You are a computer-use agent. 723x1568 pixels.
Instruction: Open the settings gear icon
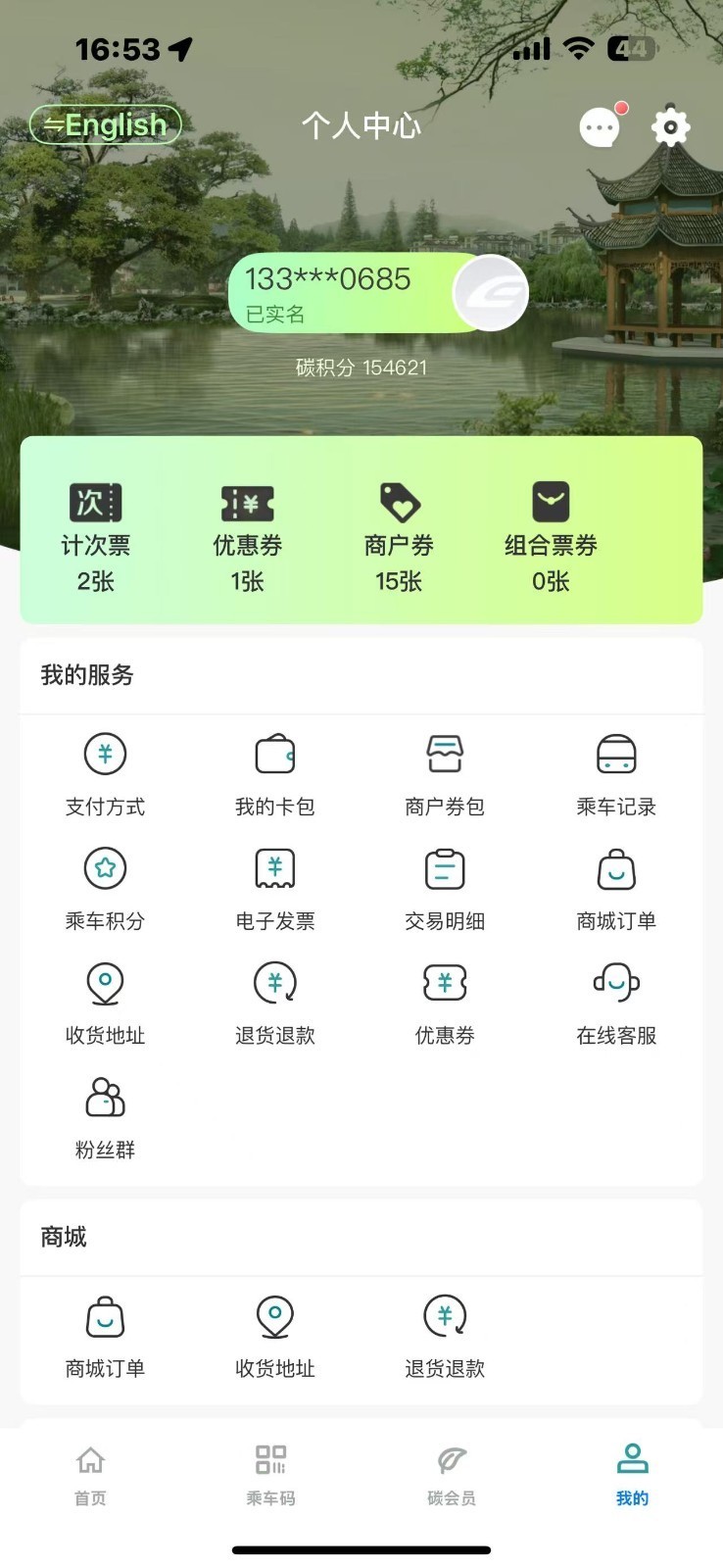click(671, 126)
